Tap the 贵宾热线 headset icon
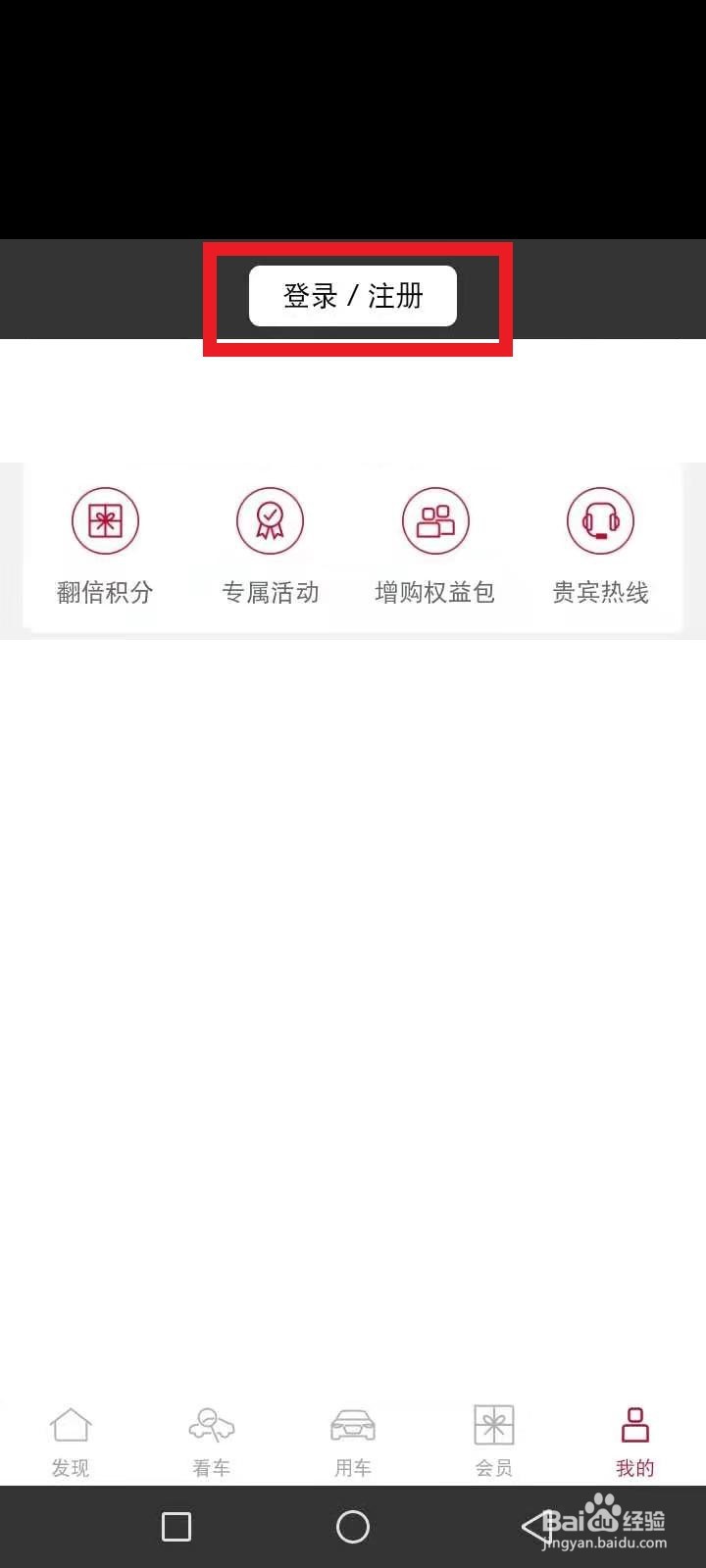The image size is (706, 1568). [x=600, y=520]
